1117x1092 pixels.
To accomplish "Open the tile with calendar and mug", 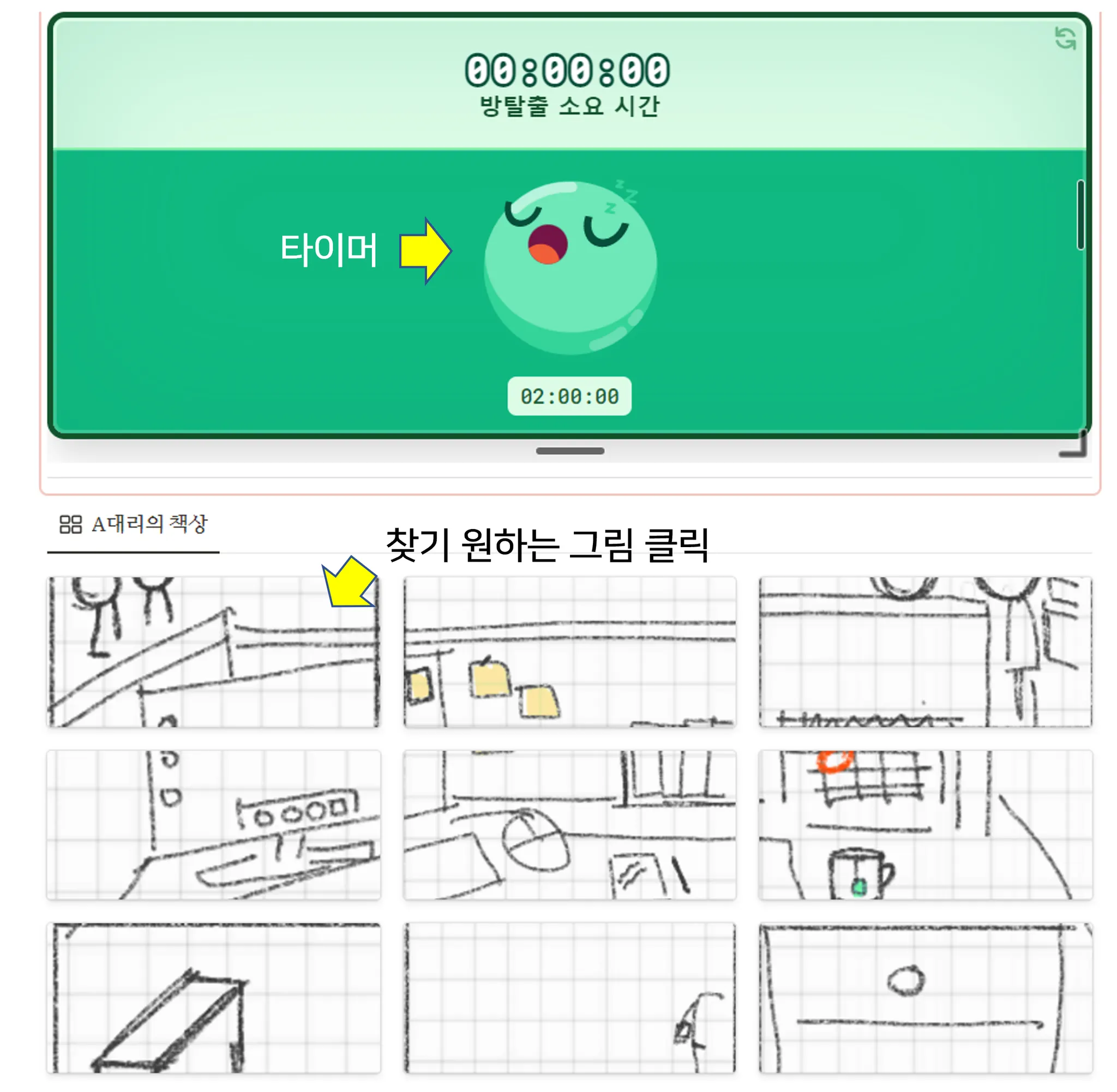I will point(925,825).
